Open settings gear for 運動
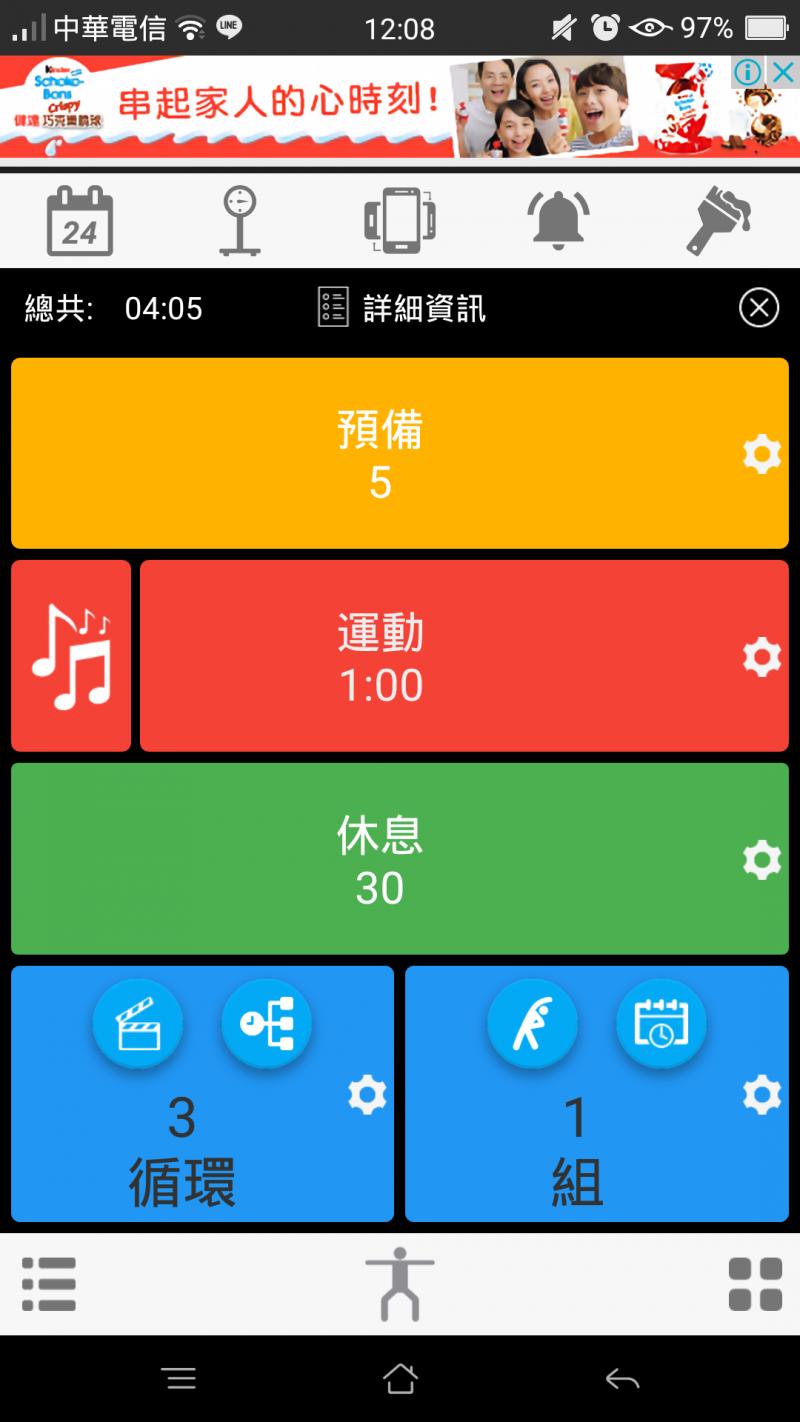The image size is (800, 1422). coord(762,658)
